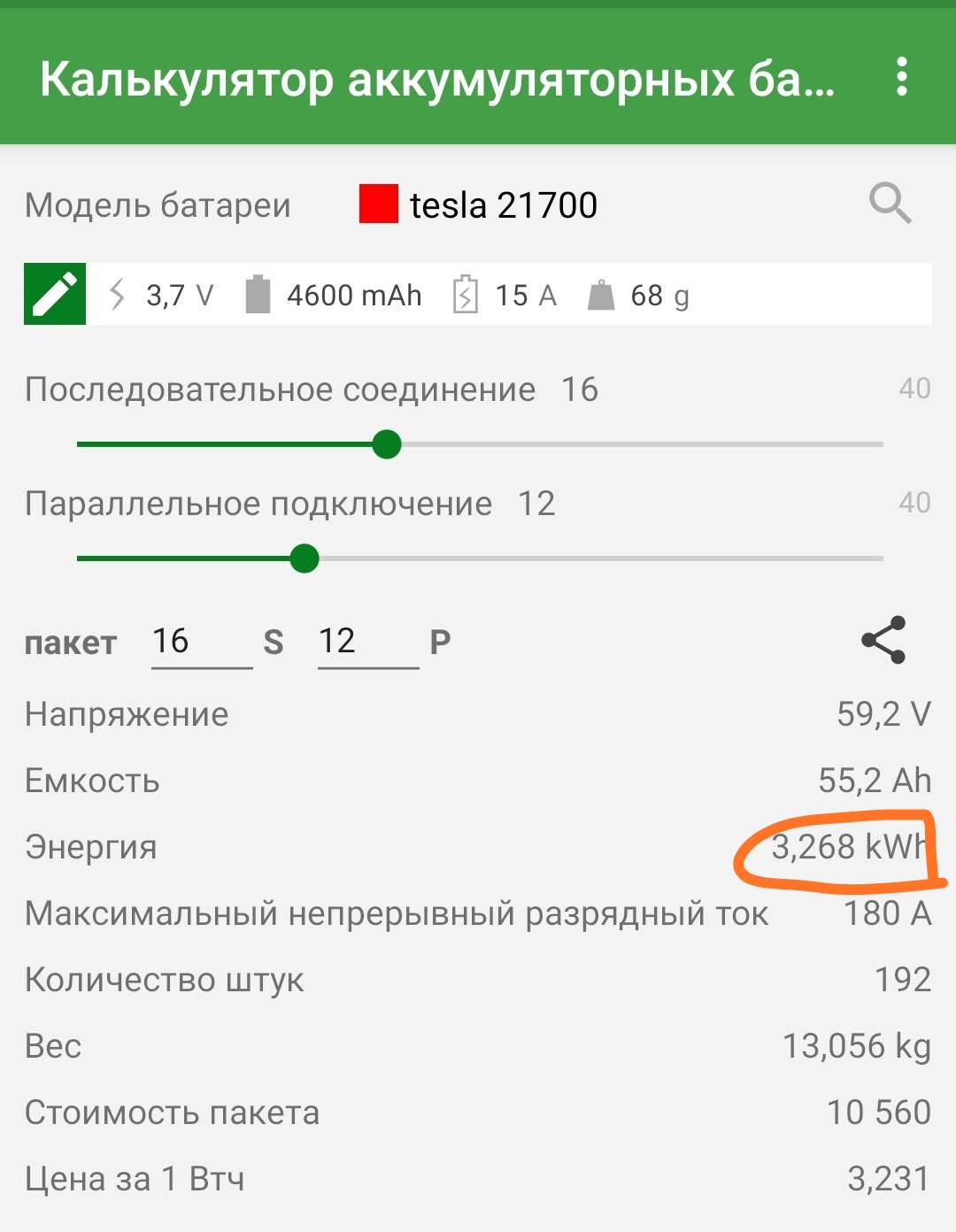Image resolution: width=956 pixels, height=1232 pixels.
Task: Edit the series count field showing 16
Action: [x=201, y=642]
